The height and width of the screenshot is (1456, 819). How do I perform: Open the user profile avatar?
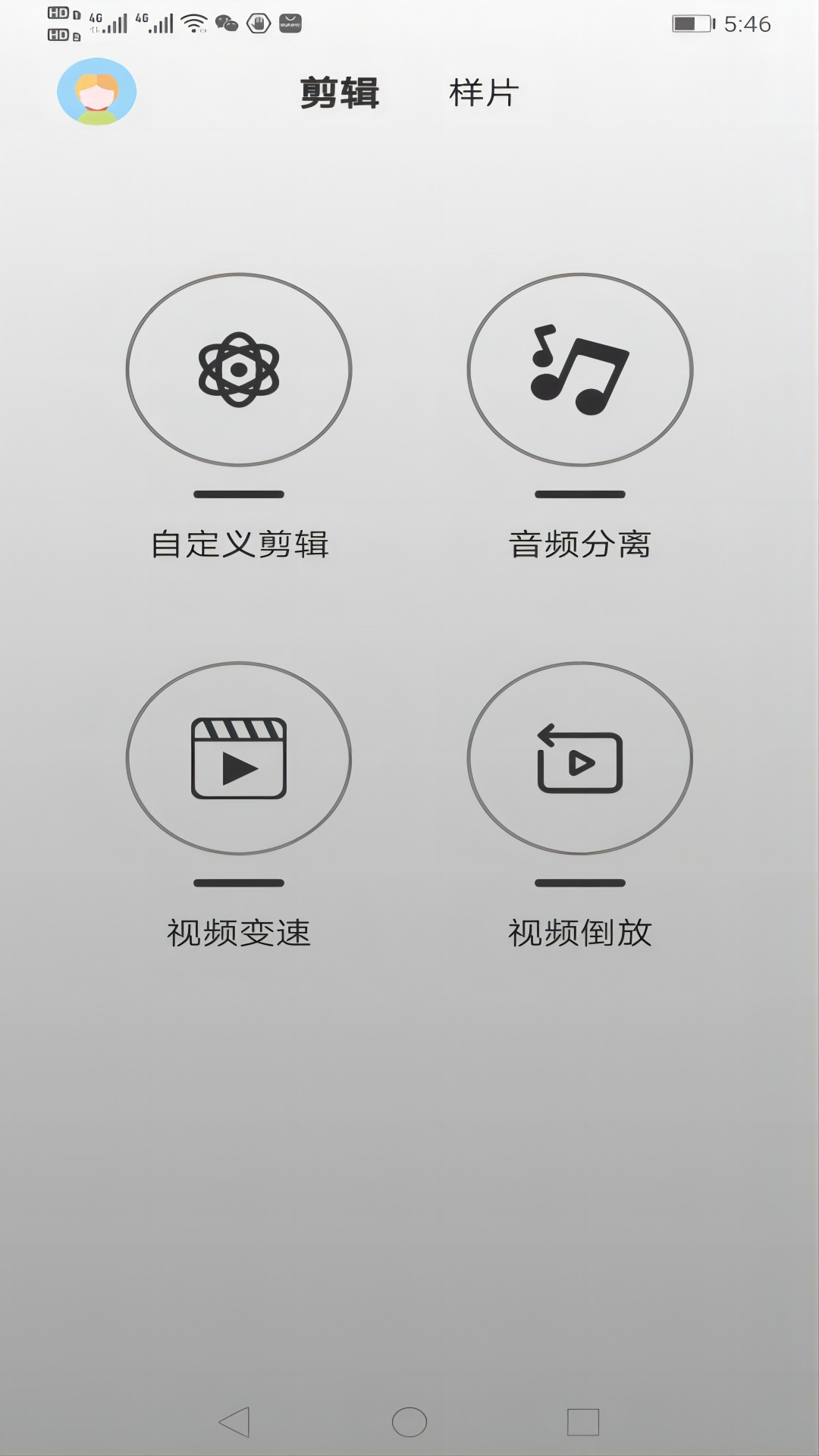[96, 91]
